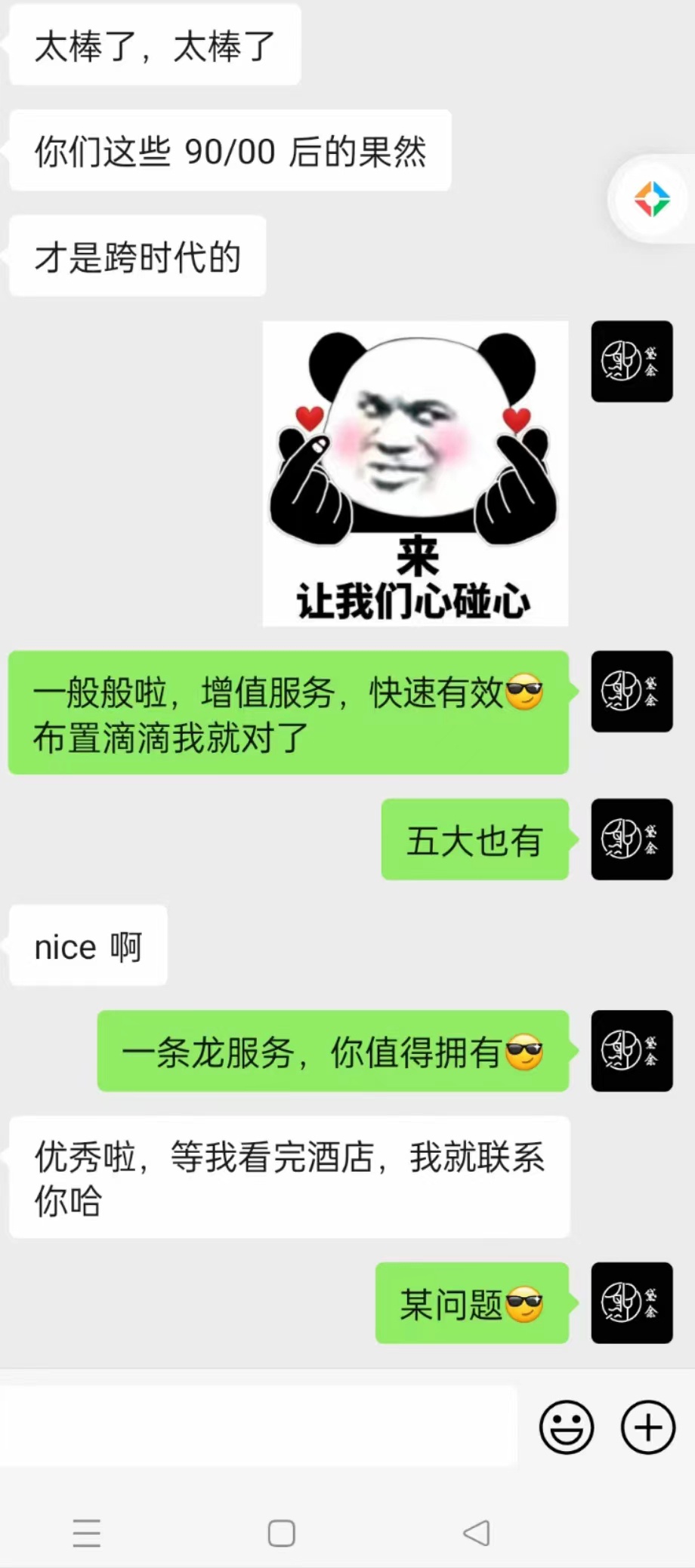
Task: Focus the message input field
Action: point(258,1426)
